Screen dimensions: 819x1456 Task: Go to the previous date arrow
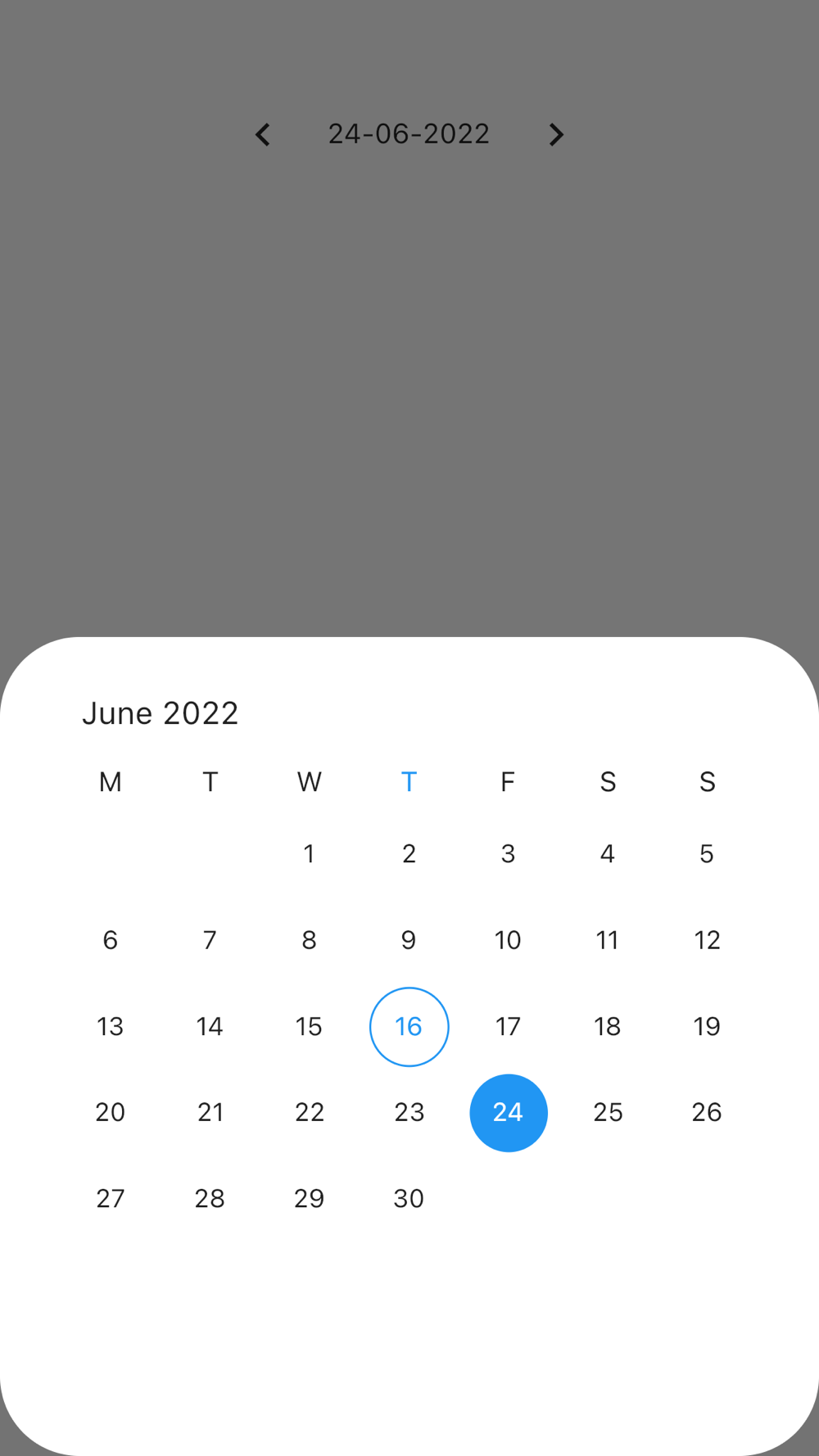coord(263,135)
